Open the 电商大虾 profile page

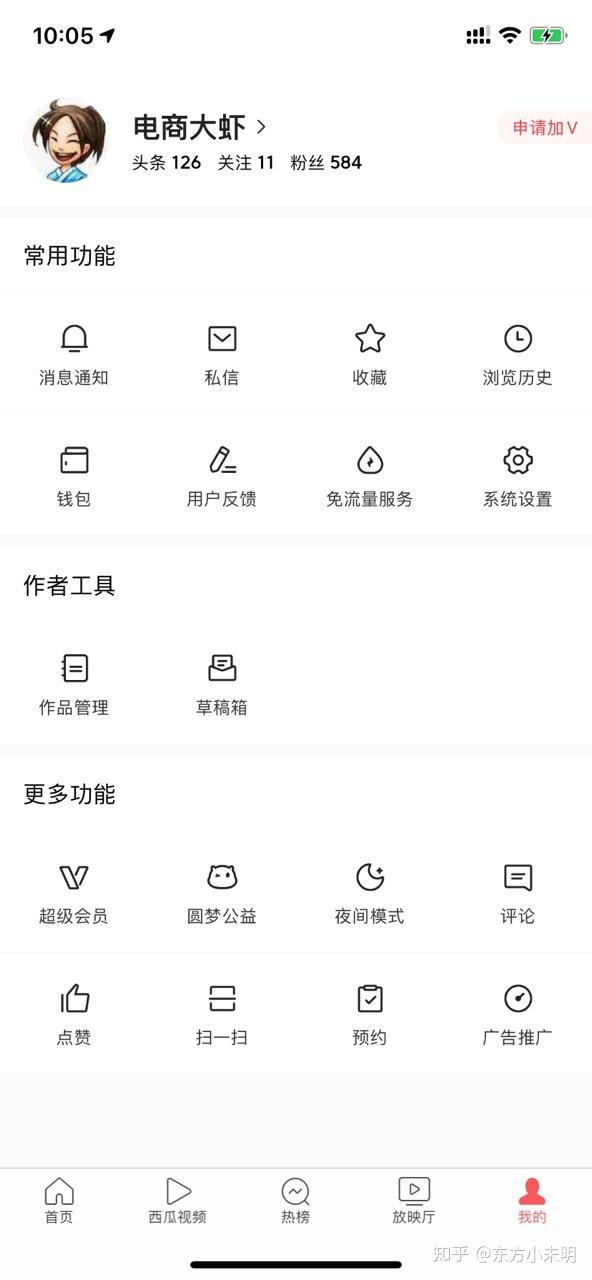pos(199,127)
